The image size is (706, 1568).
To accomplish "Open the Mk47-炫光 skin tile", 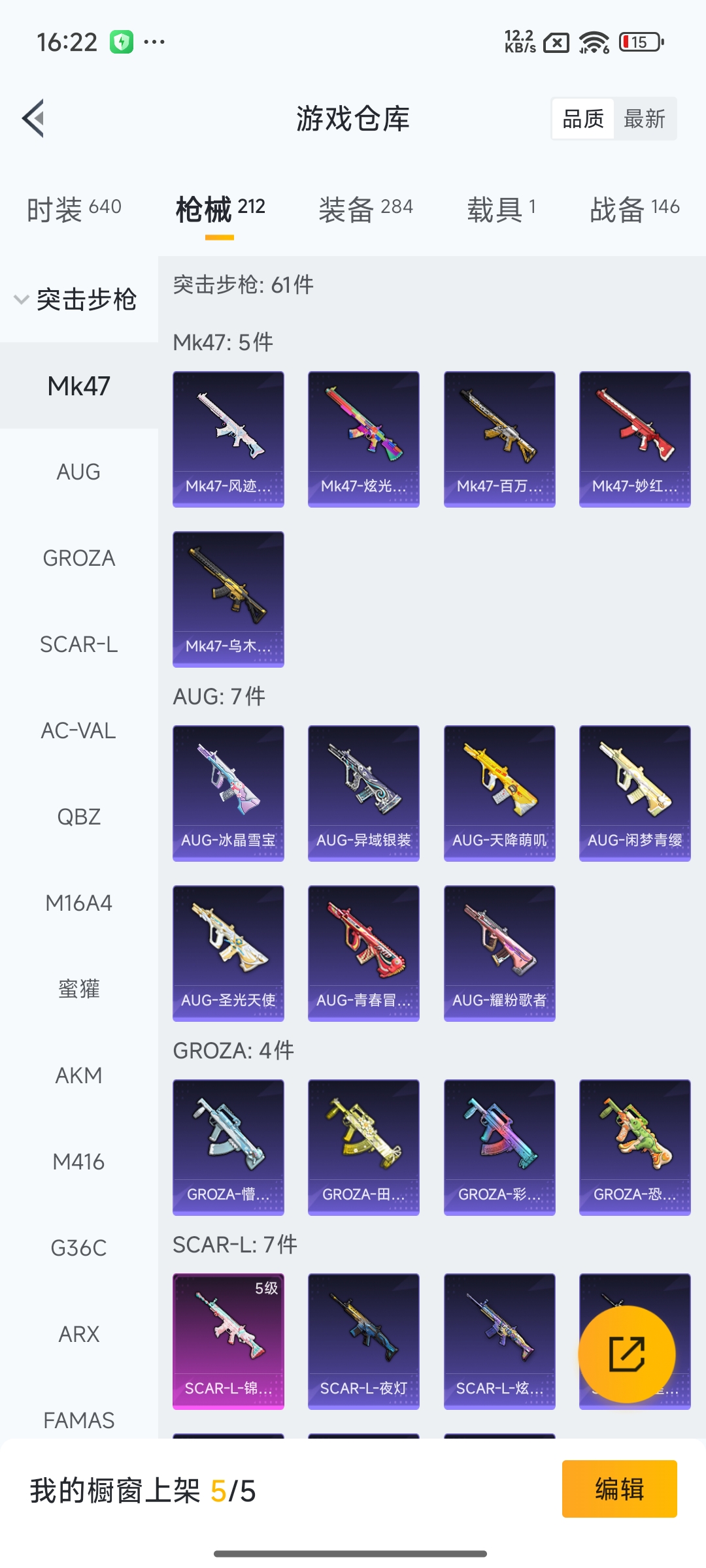I will pos(363,439).
